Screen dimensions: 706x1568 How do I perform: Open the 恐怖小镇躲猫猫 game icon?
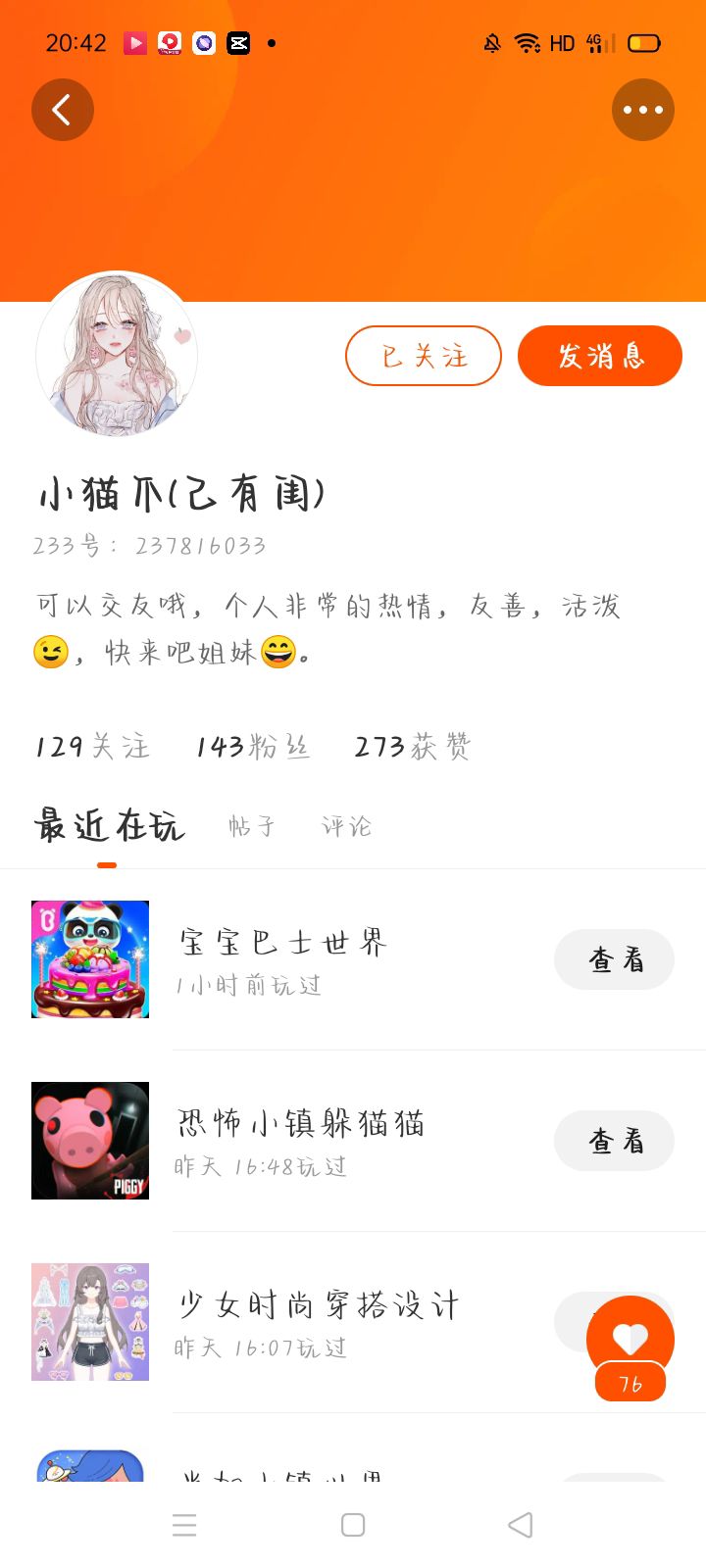90,1141
